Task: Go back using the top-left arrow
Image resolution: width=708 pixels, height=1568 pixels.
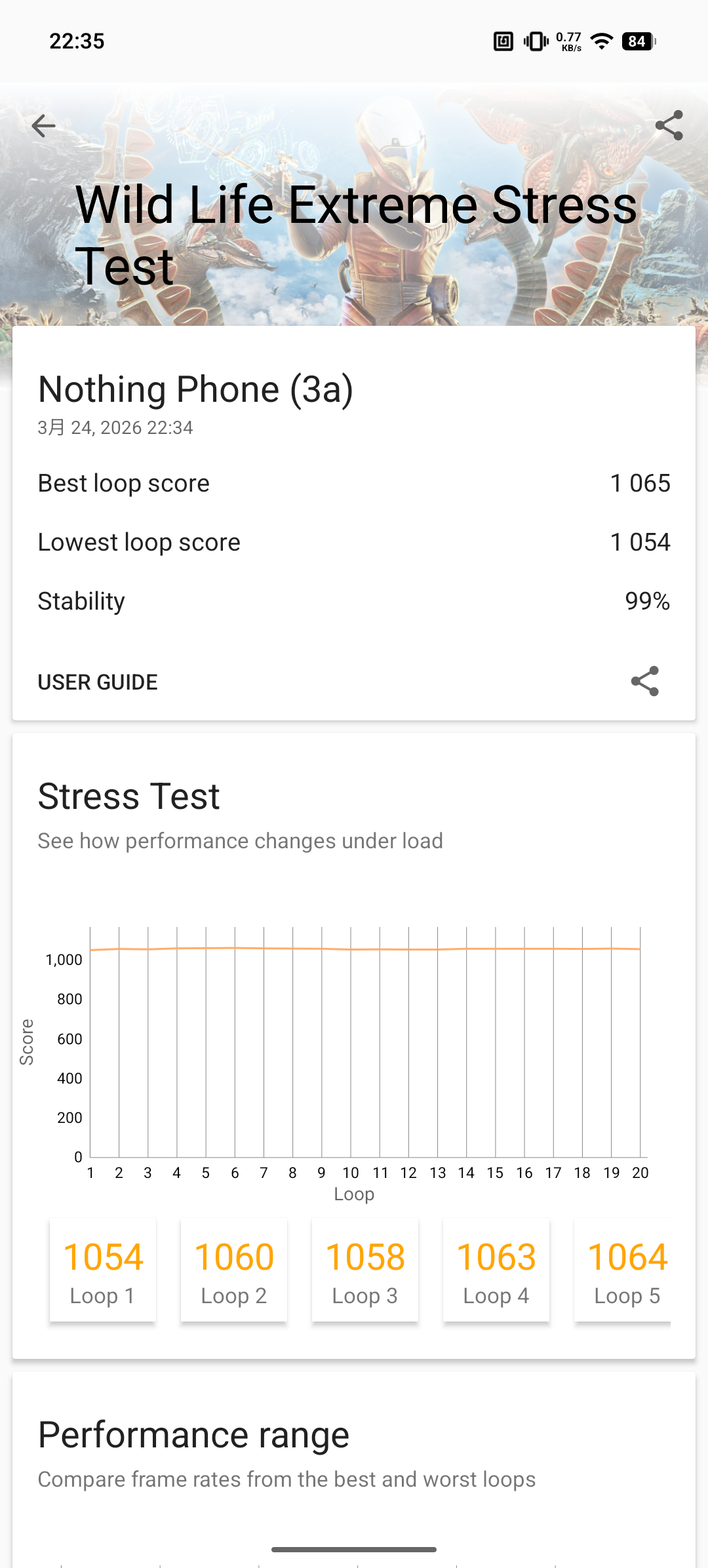Action: click(43, 125)
